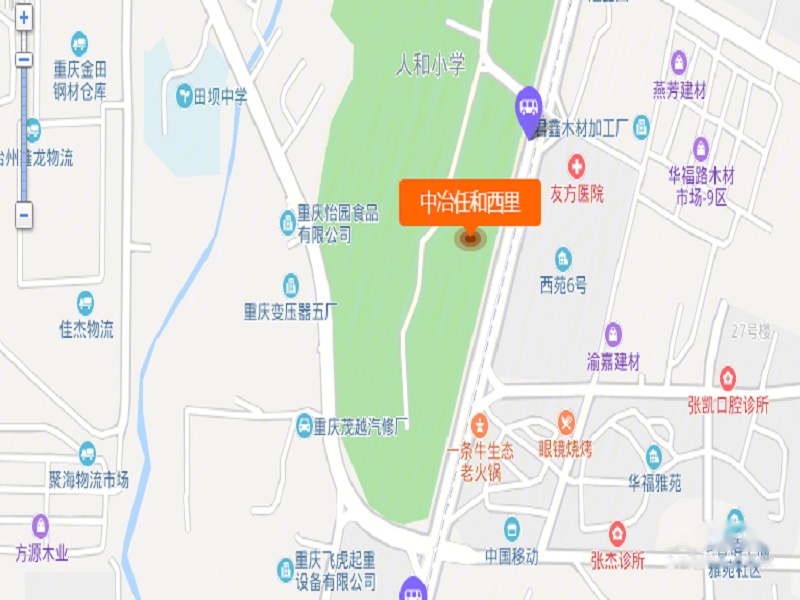
Task: Zoom out with the bottom minus button
Action: tap(24, 214)
